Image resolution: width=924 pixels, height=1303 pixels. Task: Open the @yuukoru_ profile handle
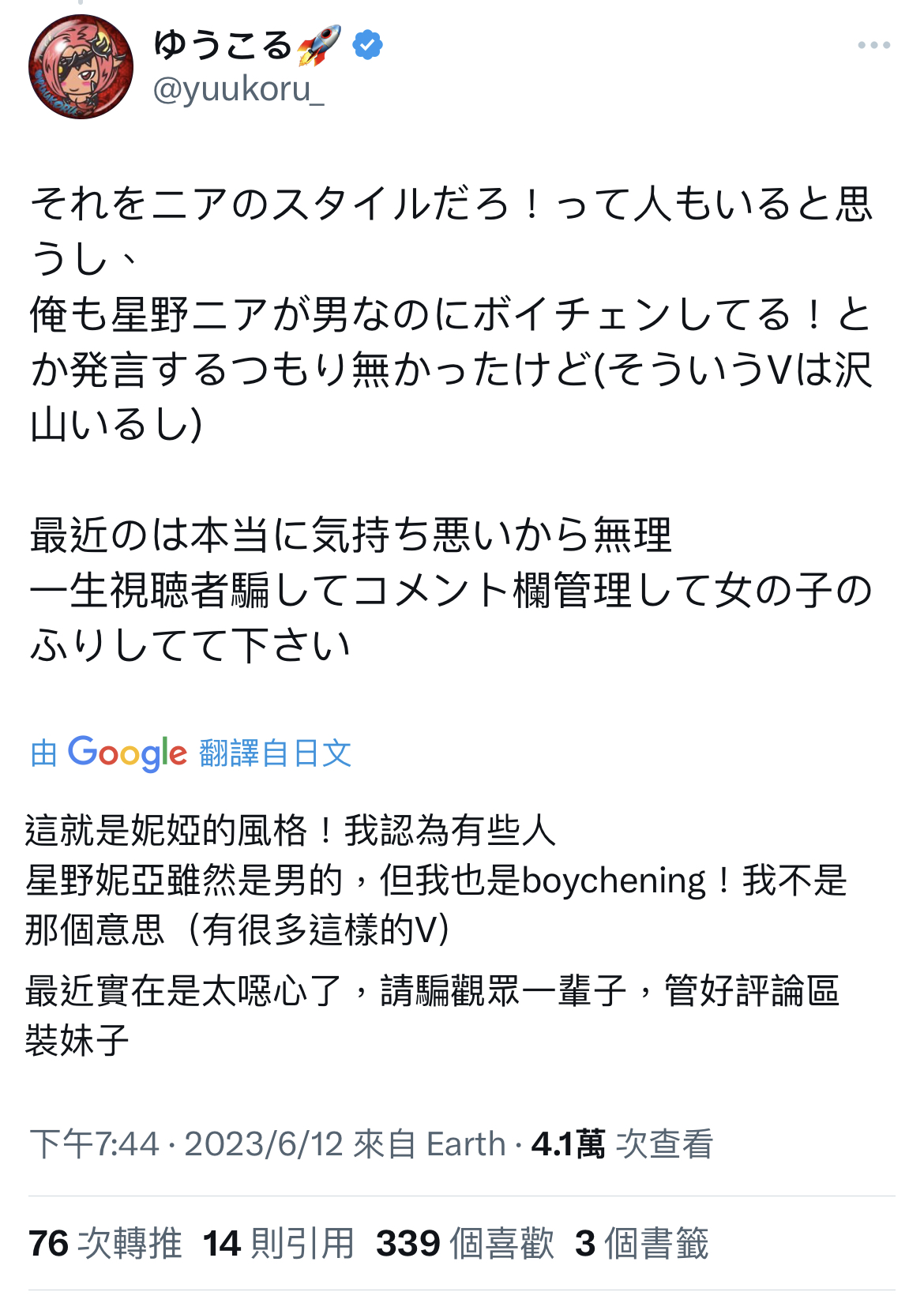point(238,89)
